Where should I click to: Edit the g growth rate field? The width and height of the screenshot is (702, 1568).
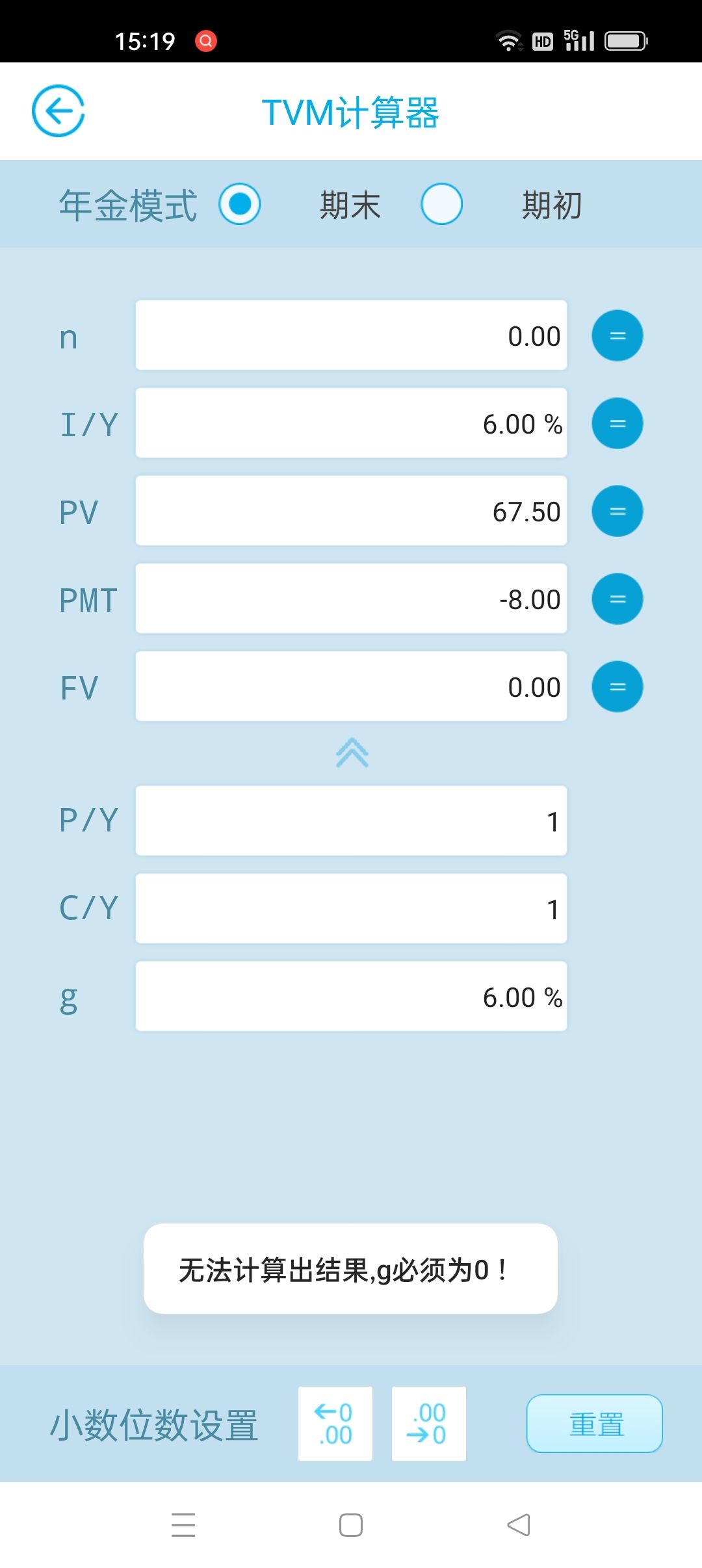(351, 997)
